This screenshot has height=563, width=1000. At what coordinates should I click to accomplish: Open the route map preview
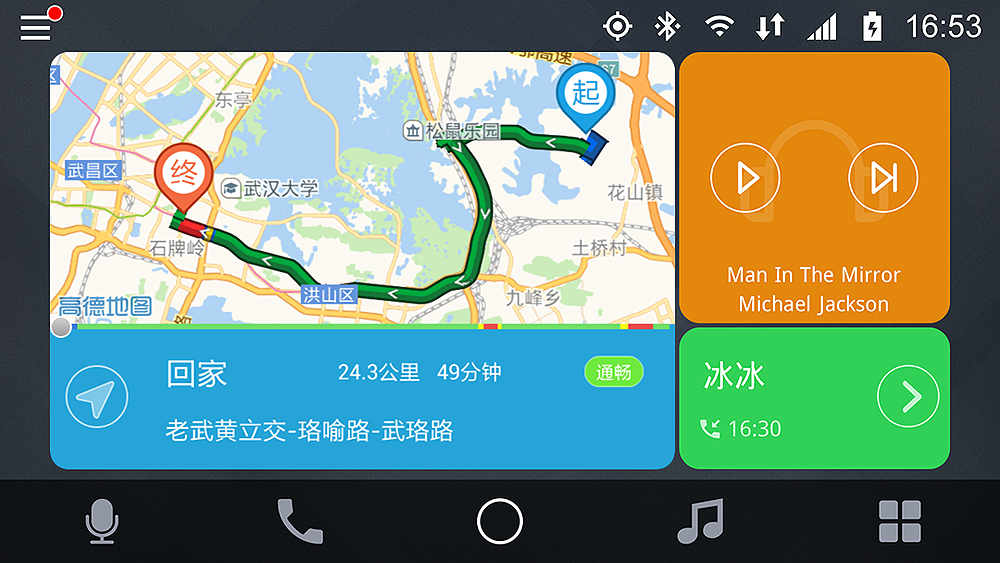coord(362,190)
